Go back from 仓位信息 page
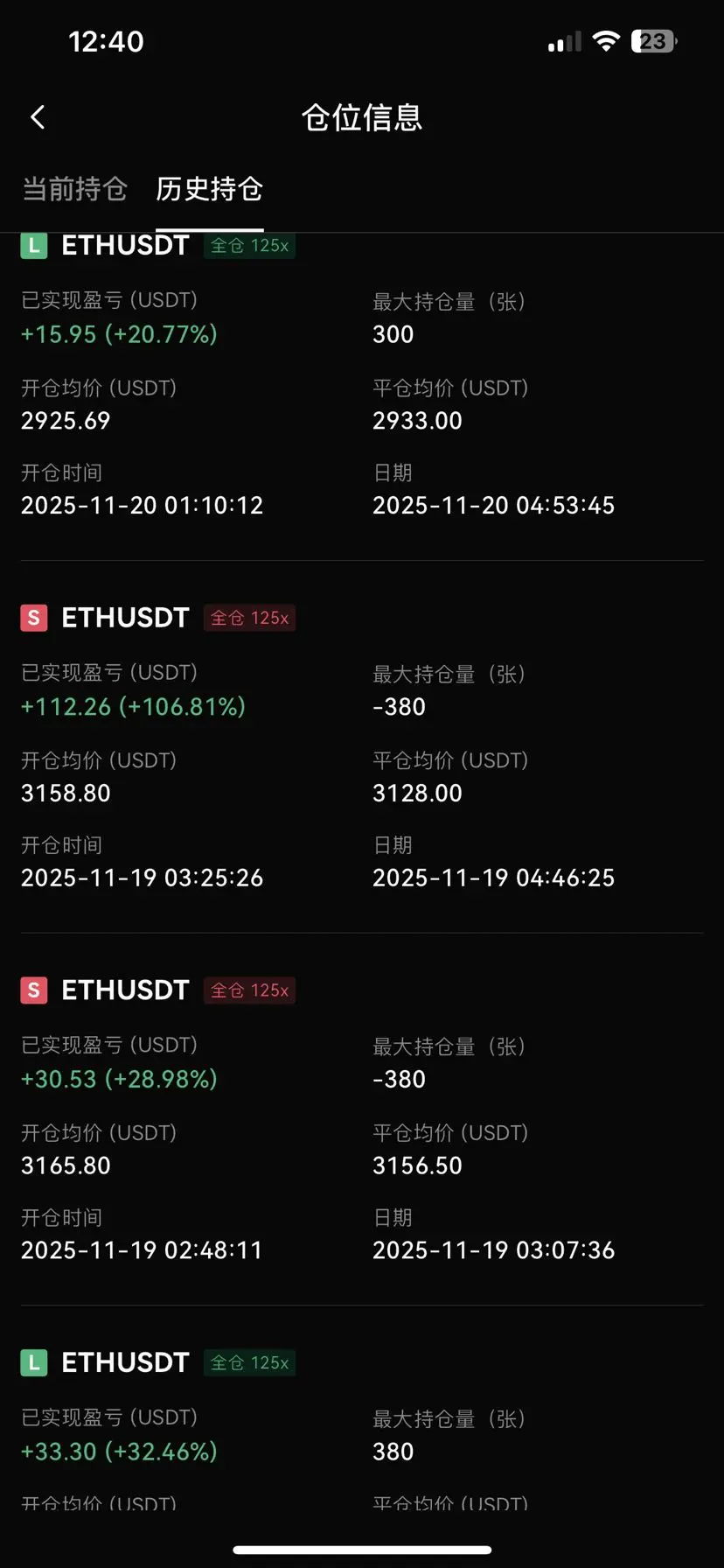The image size is (724, 1568). [38, 117]
